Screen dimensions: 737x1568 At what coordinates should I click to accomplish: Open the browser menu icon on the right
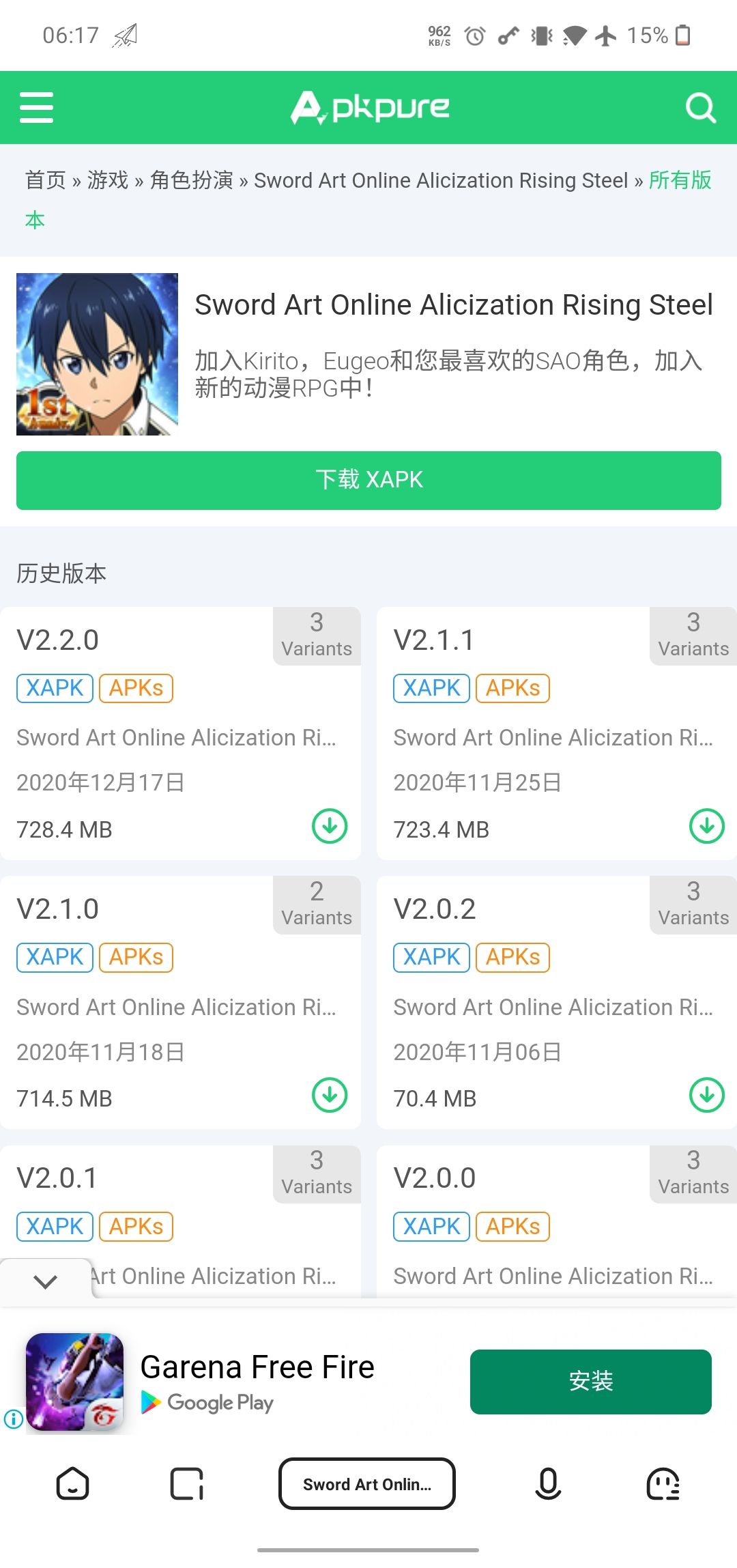pyautogui.click(x=663, y=1484)
